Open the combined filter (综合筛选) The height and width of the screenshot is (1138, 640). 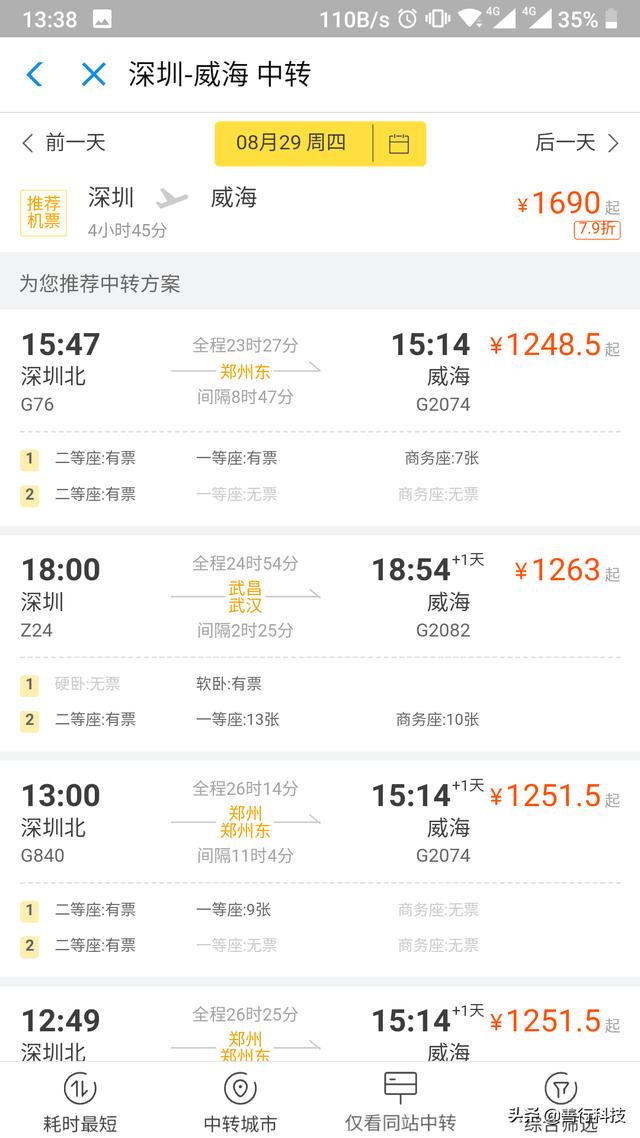click(560, 1102)
